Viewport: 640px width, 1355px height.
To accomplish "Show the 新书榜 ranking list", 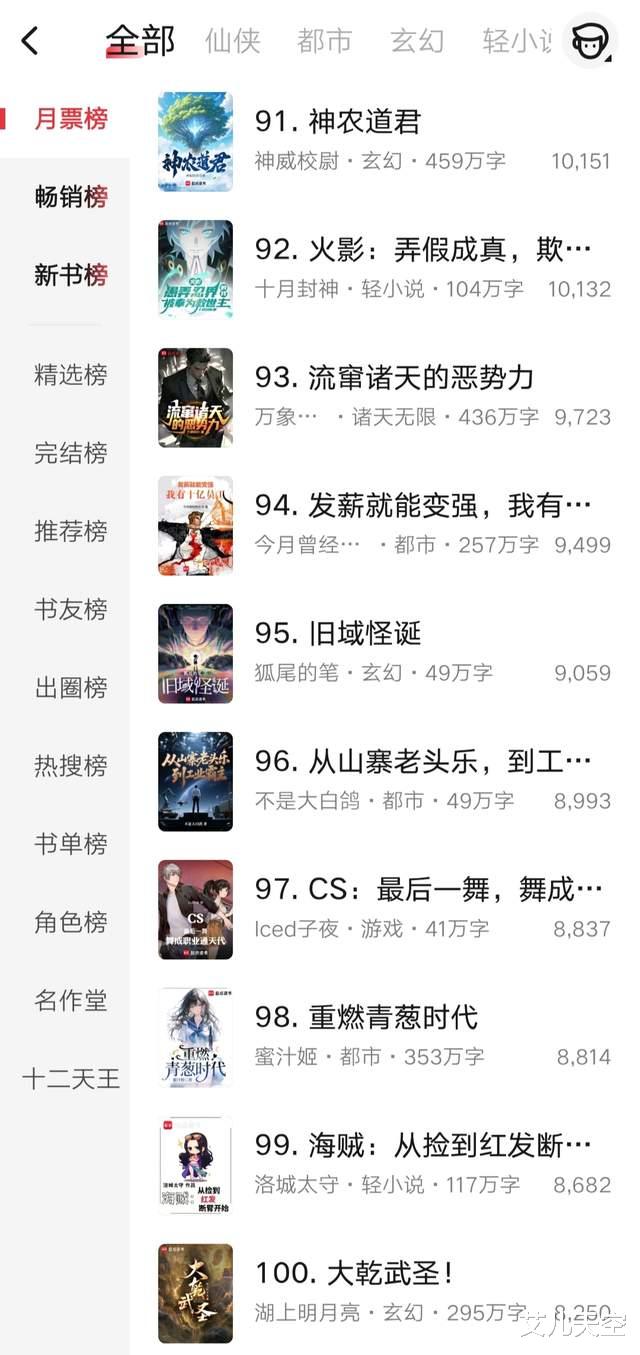I will (71, 275).
